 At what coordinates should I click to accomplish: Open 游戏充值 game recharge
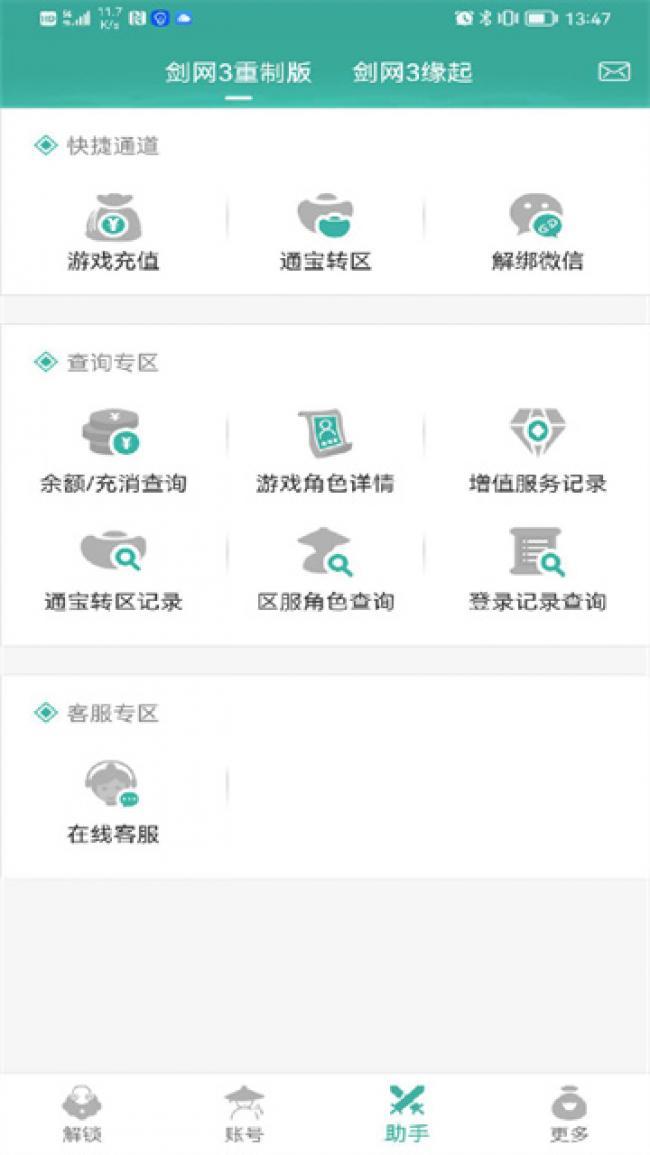tap(113, 233)
